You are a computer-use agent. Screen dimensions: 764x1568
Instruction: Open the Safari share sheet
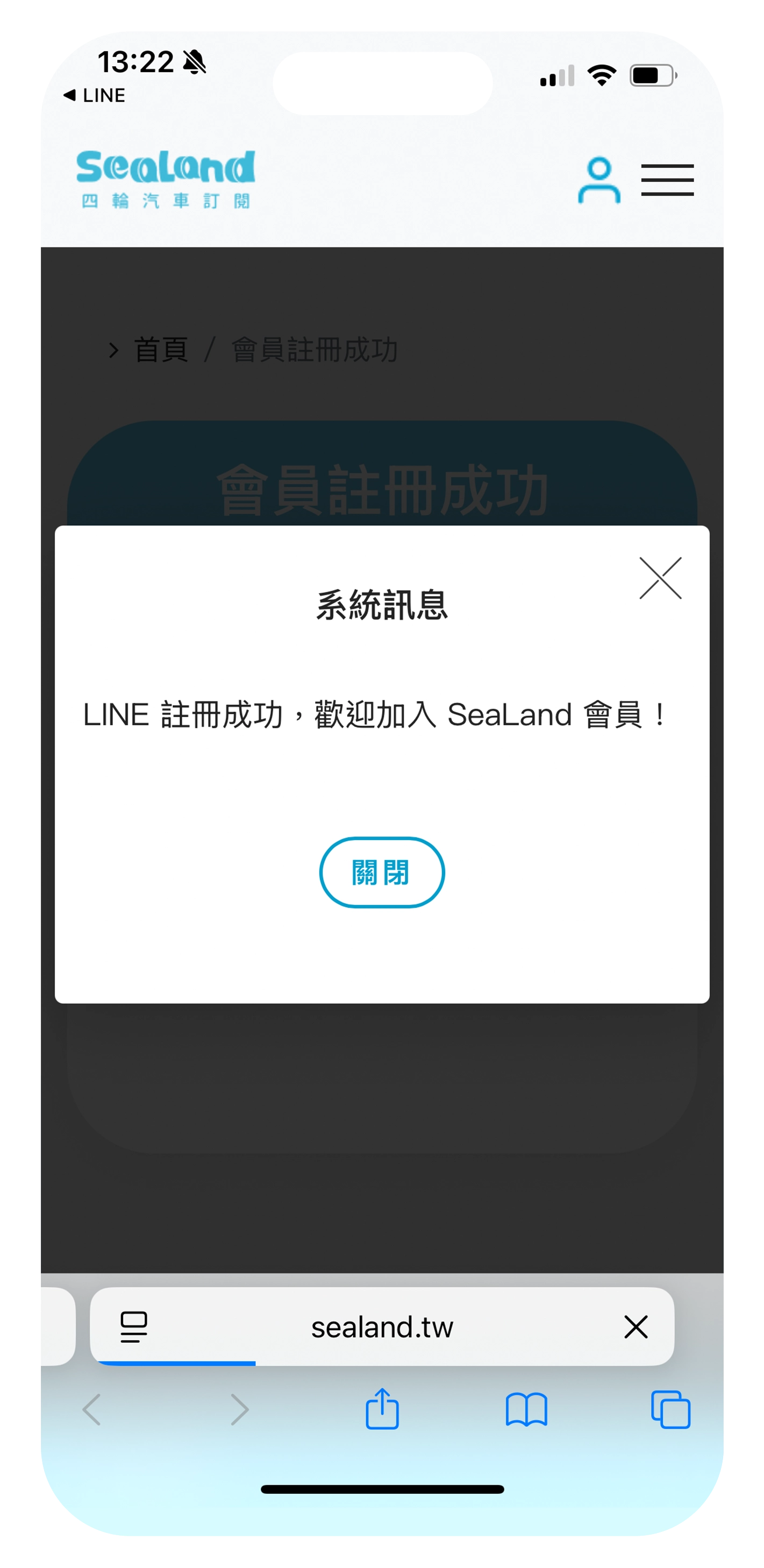(x=381, y=1409)
